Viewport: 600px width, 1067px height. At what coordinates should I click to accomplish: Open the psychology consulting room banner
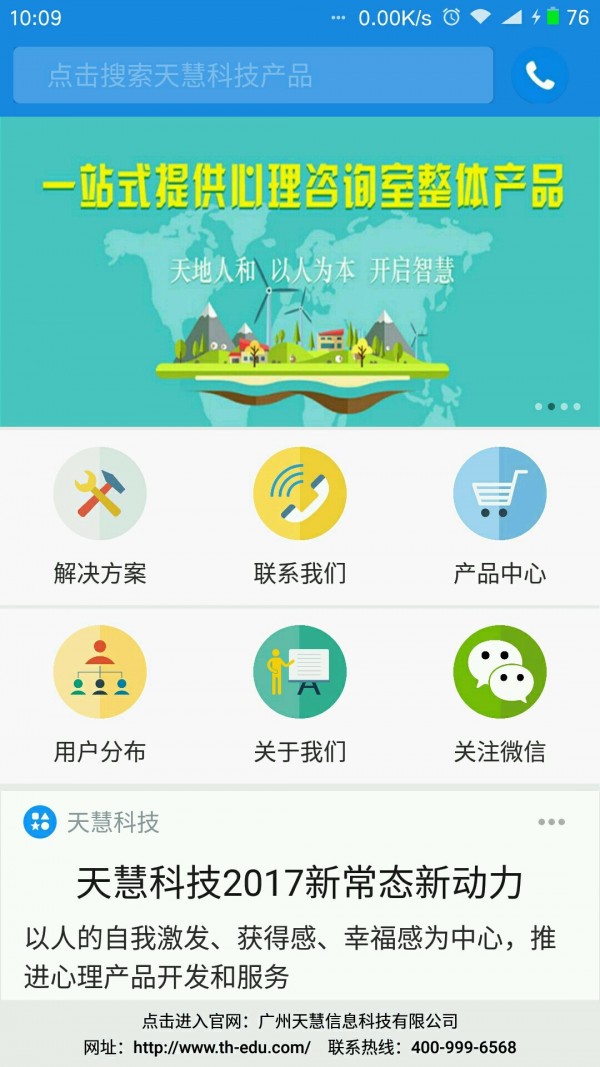tap(300, 272)
